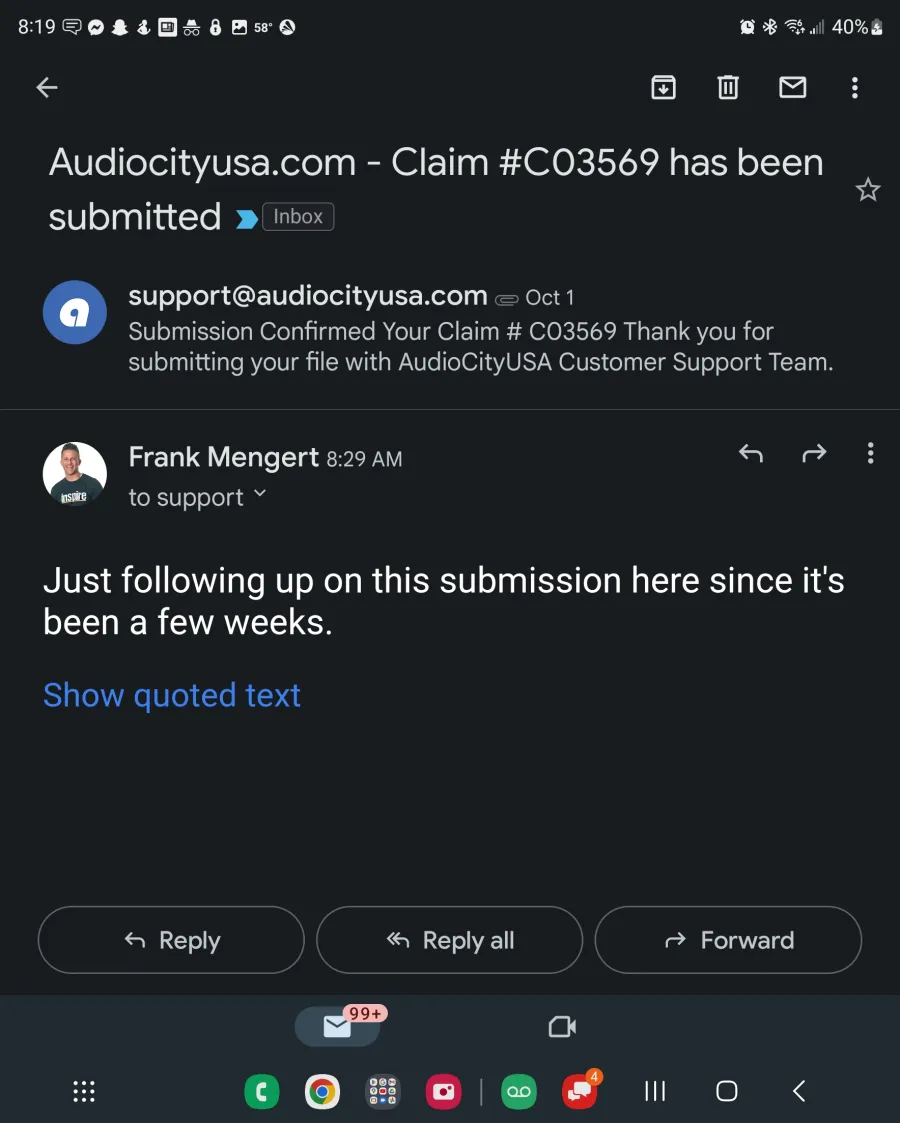
Task: Switch to the Mail tab
Action: pyautogui.click(x=337, y=1027)
